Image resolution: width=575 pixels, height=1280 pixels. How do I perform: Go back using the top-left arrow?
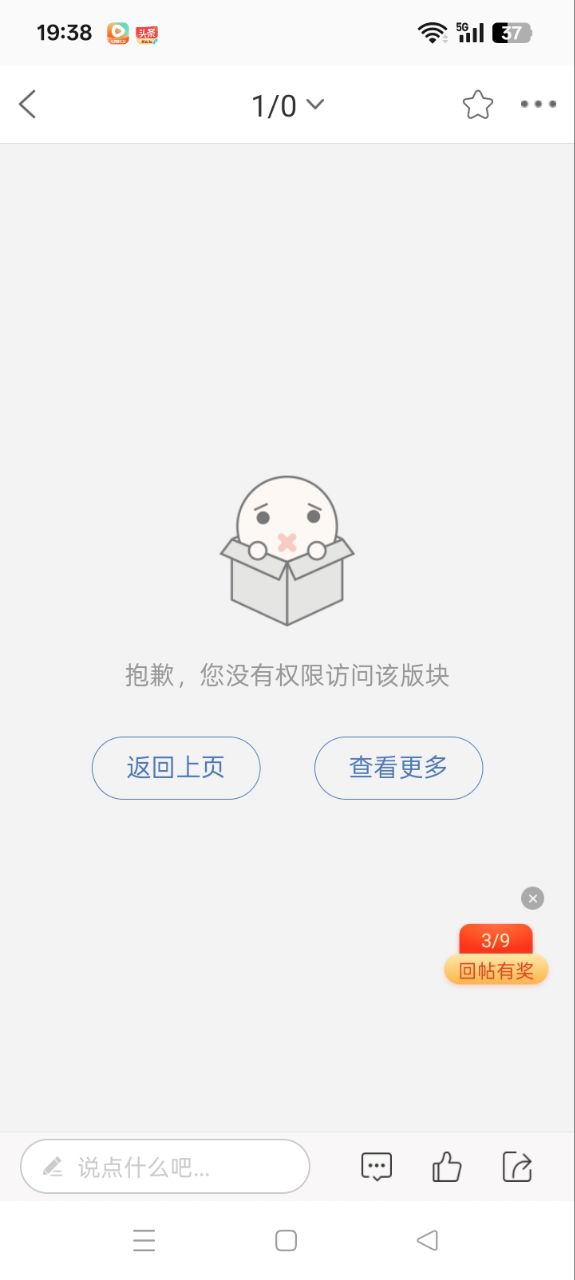click(28, 104)
